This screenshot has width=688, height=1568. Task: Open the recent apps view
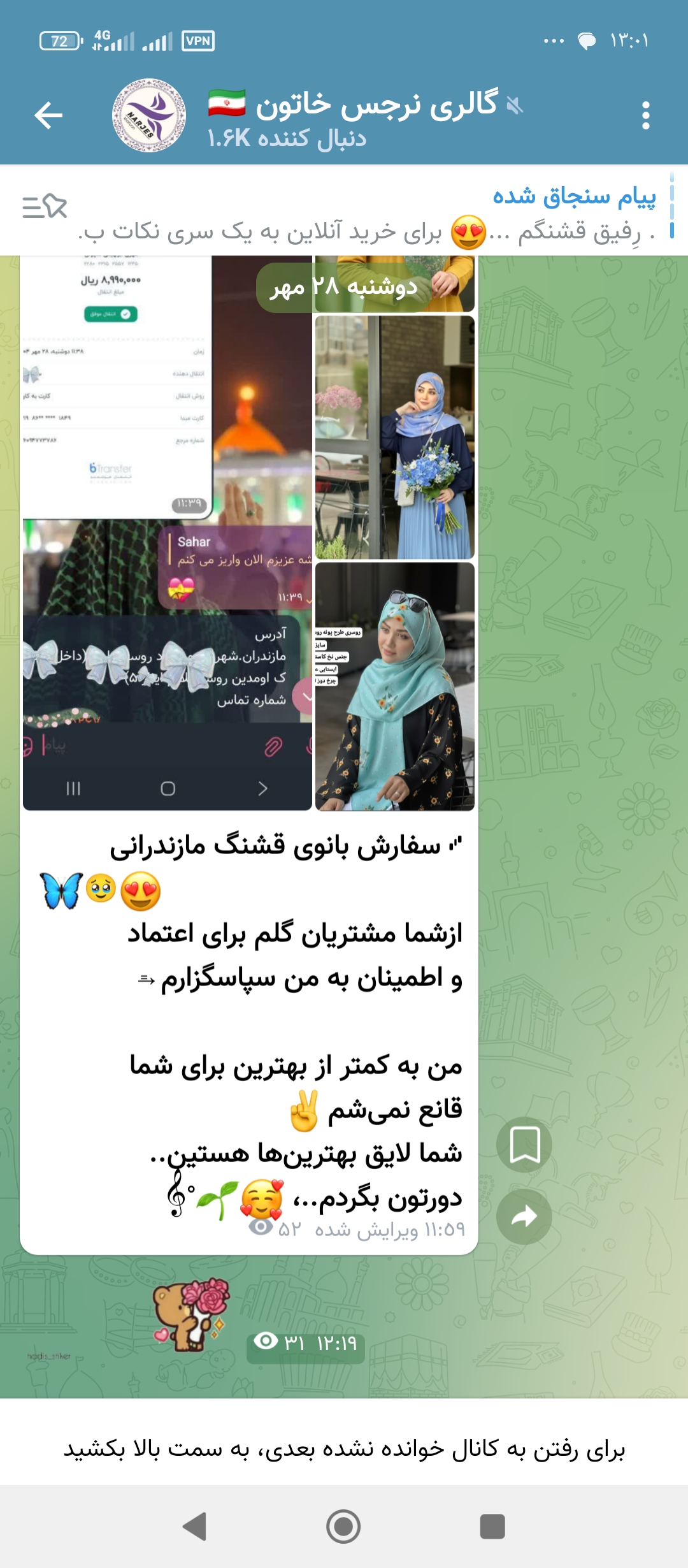[492, 1527]
